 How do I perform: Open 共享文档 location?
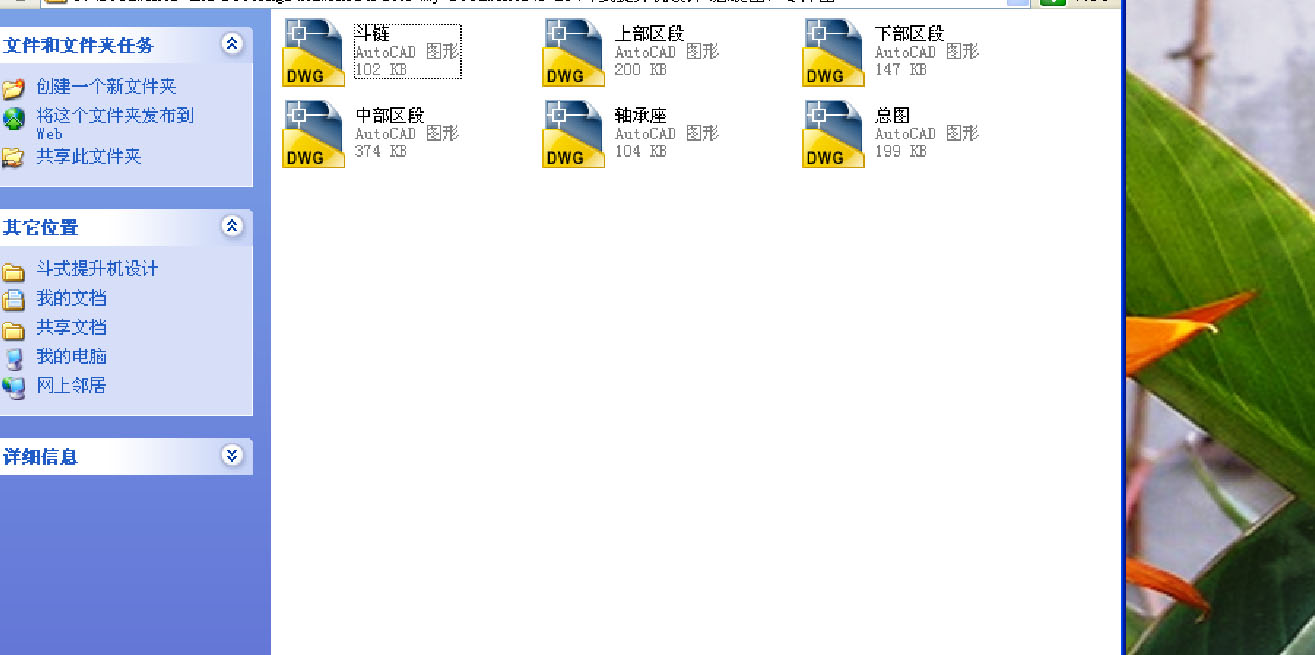[71, 327]
